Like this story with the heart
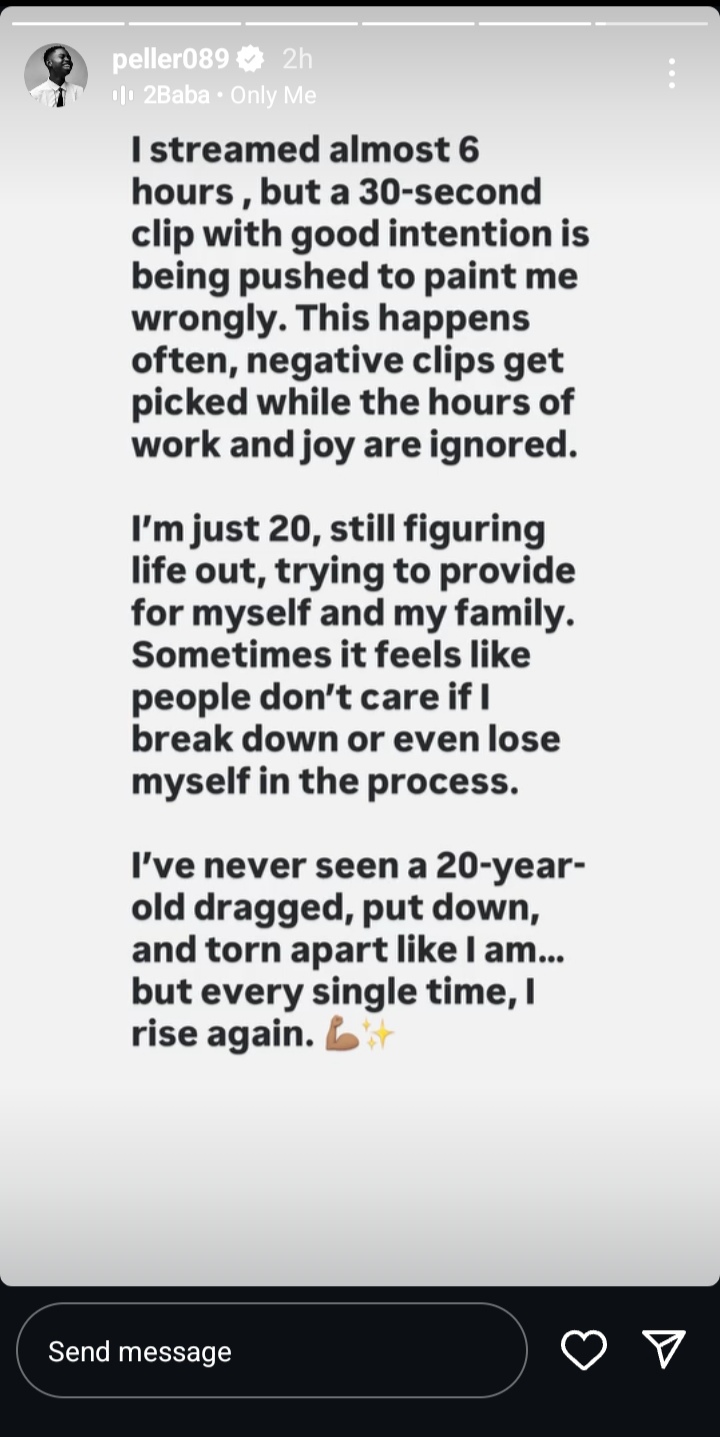The height and width of the screenshot is (1437, 720). pos(584,1350)
